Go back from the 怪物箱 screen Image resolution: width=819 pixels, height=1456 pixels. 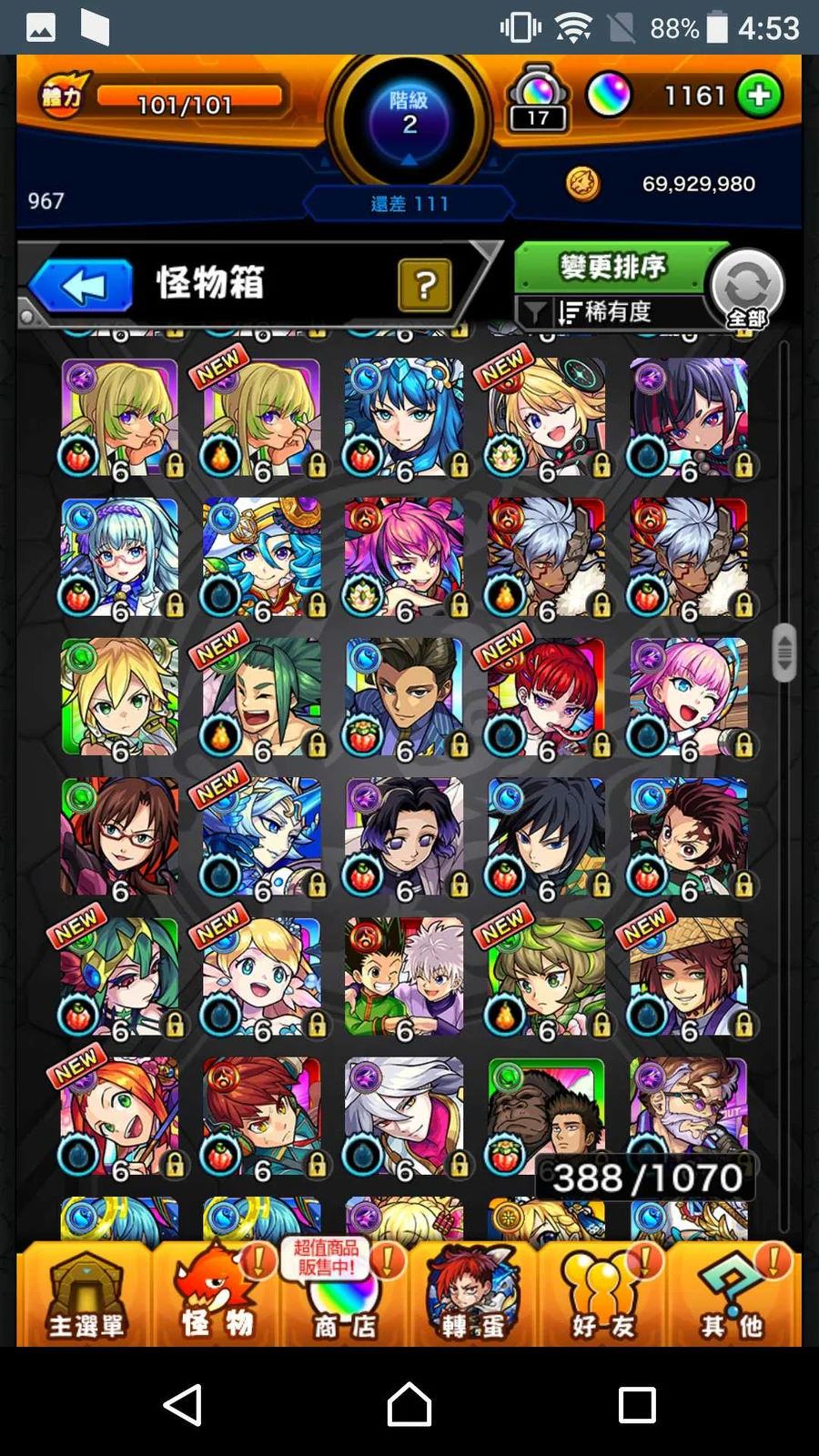[82, 286]
